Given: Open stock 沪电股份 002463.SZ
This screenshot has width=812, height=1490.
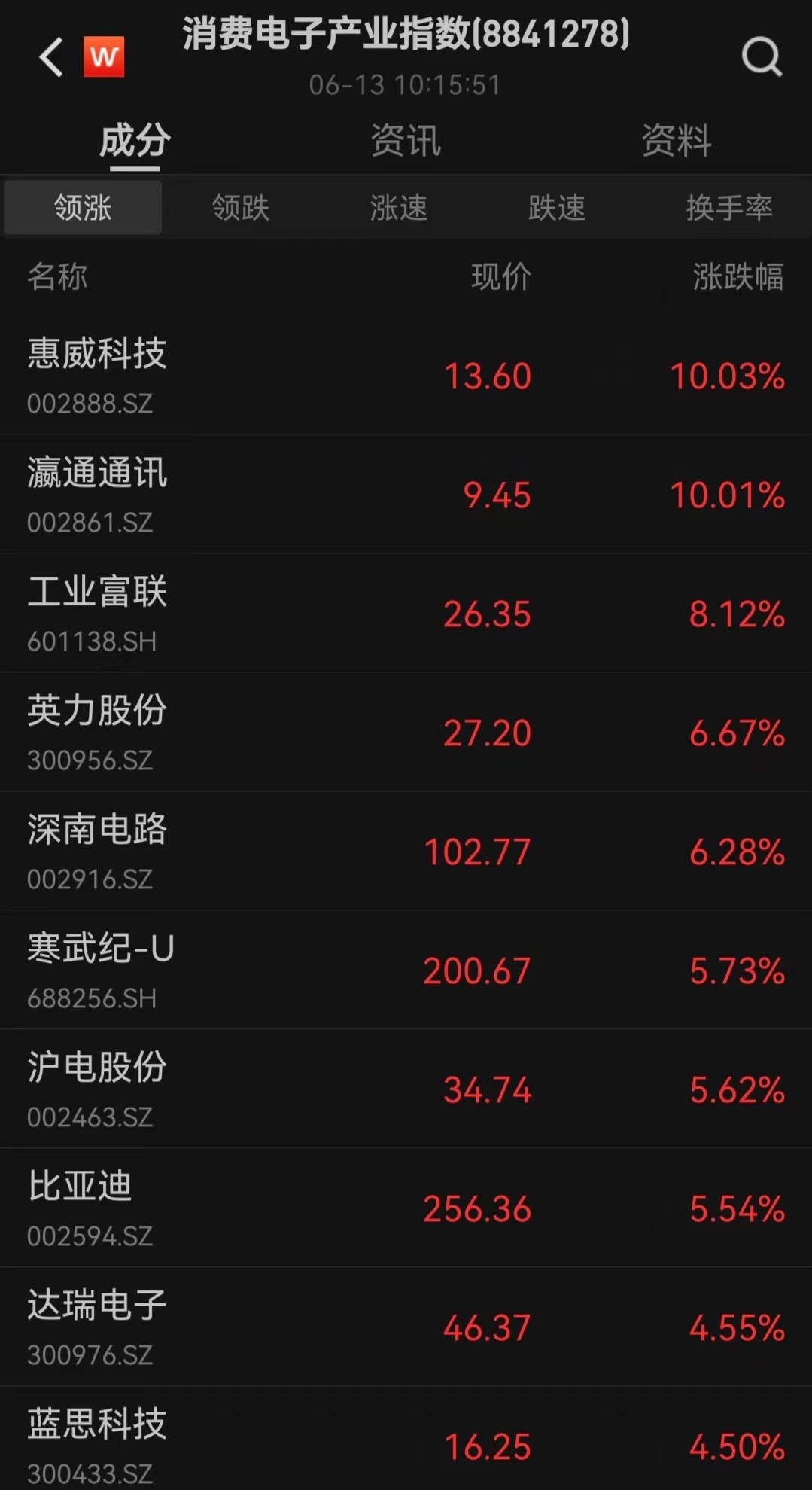Looking at the screenshot, I should coord(406,1089).
